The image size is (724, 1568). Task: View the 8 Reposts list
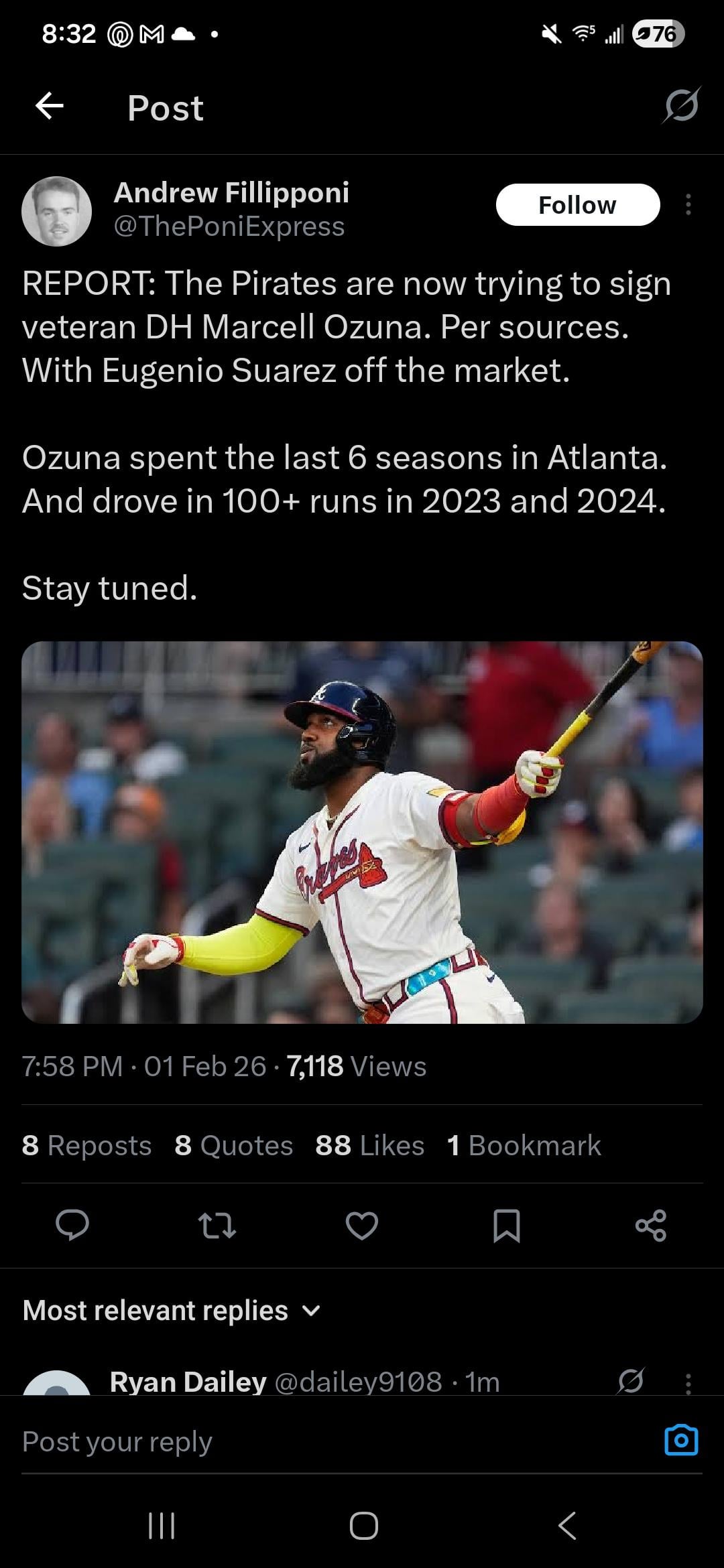pos(86,1145)
